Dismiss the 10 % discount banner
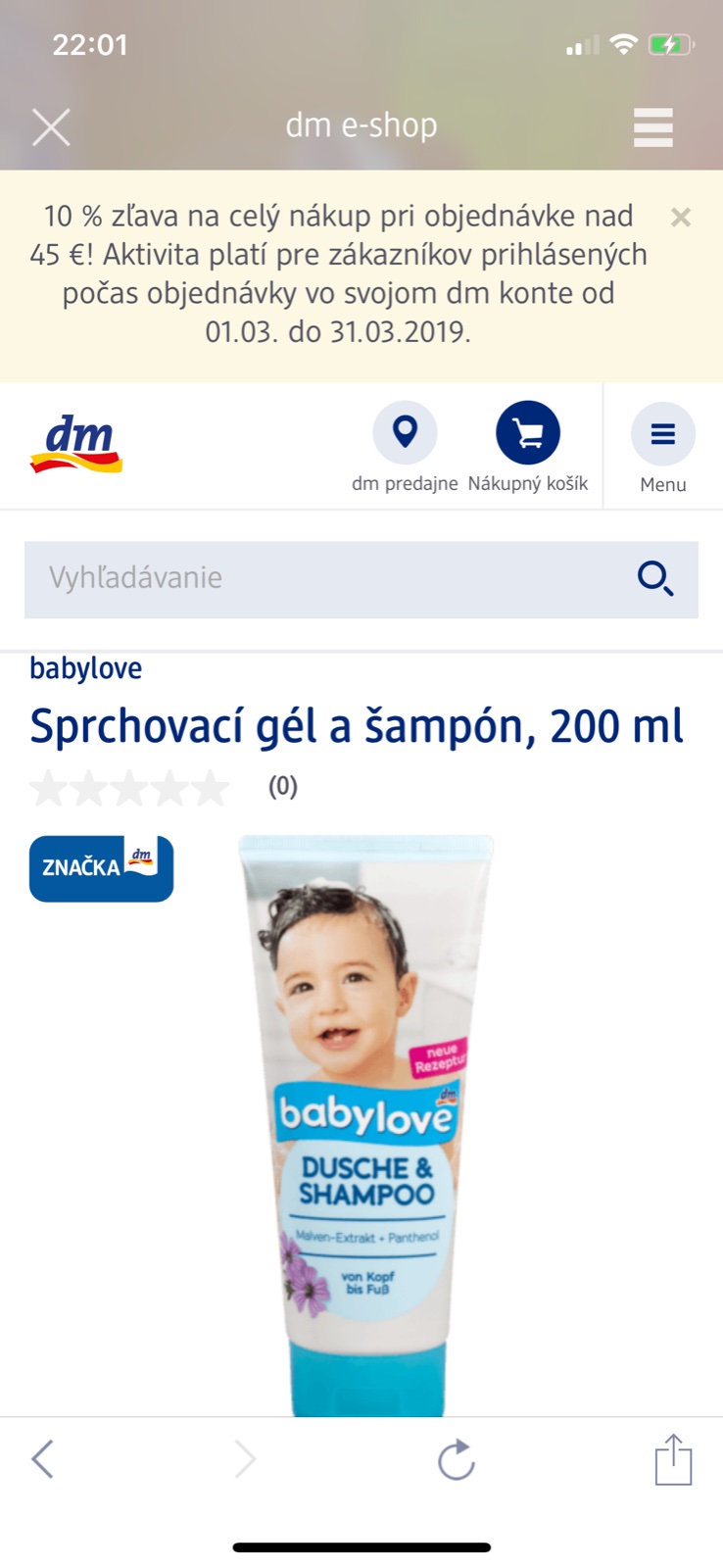This screenshot has width=723, height=1568. point(681,218)
